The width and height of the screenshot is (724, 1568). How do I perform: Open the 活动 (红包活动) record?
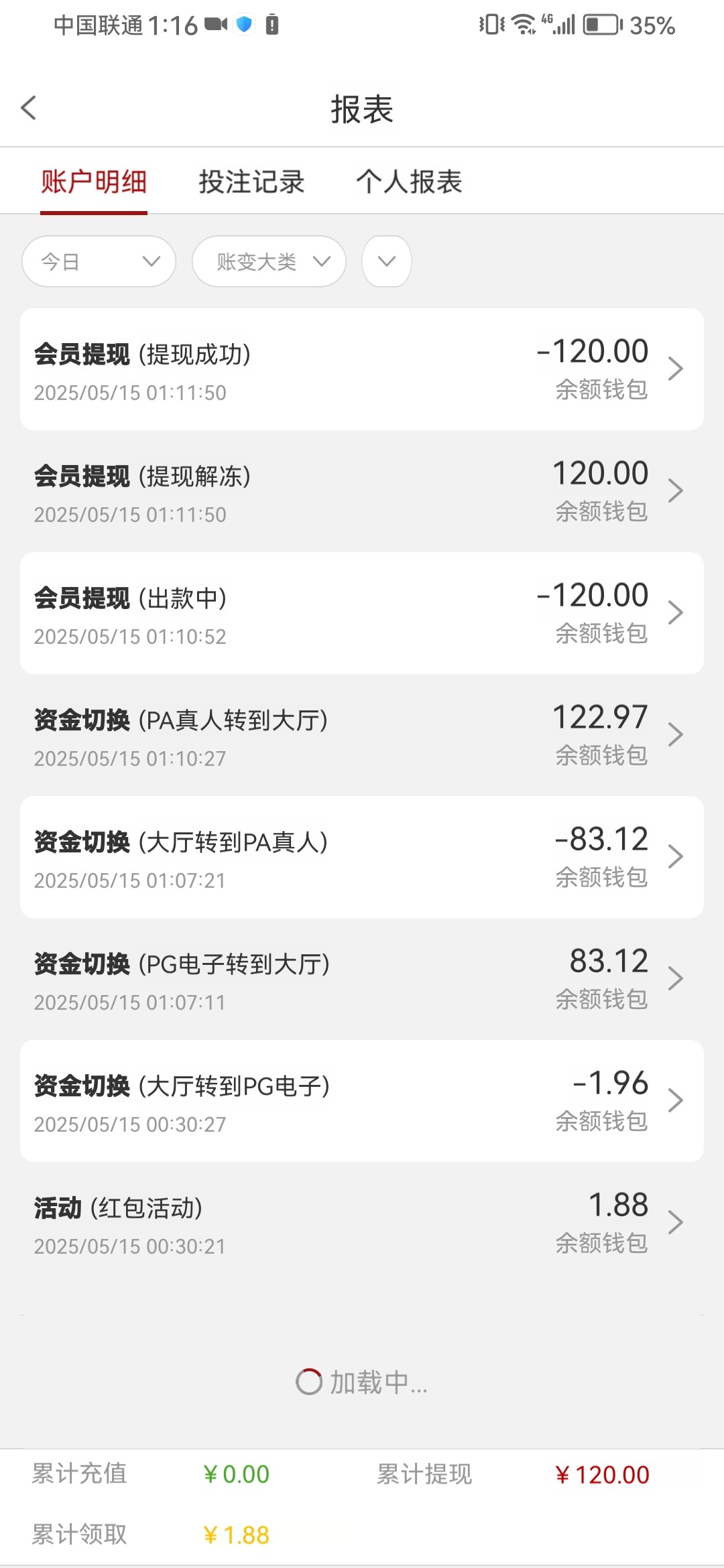pyautogui.click(x=362, y=1223)
